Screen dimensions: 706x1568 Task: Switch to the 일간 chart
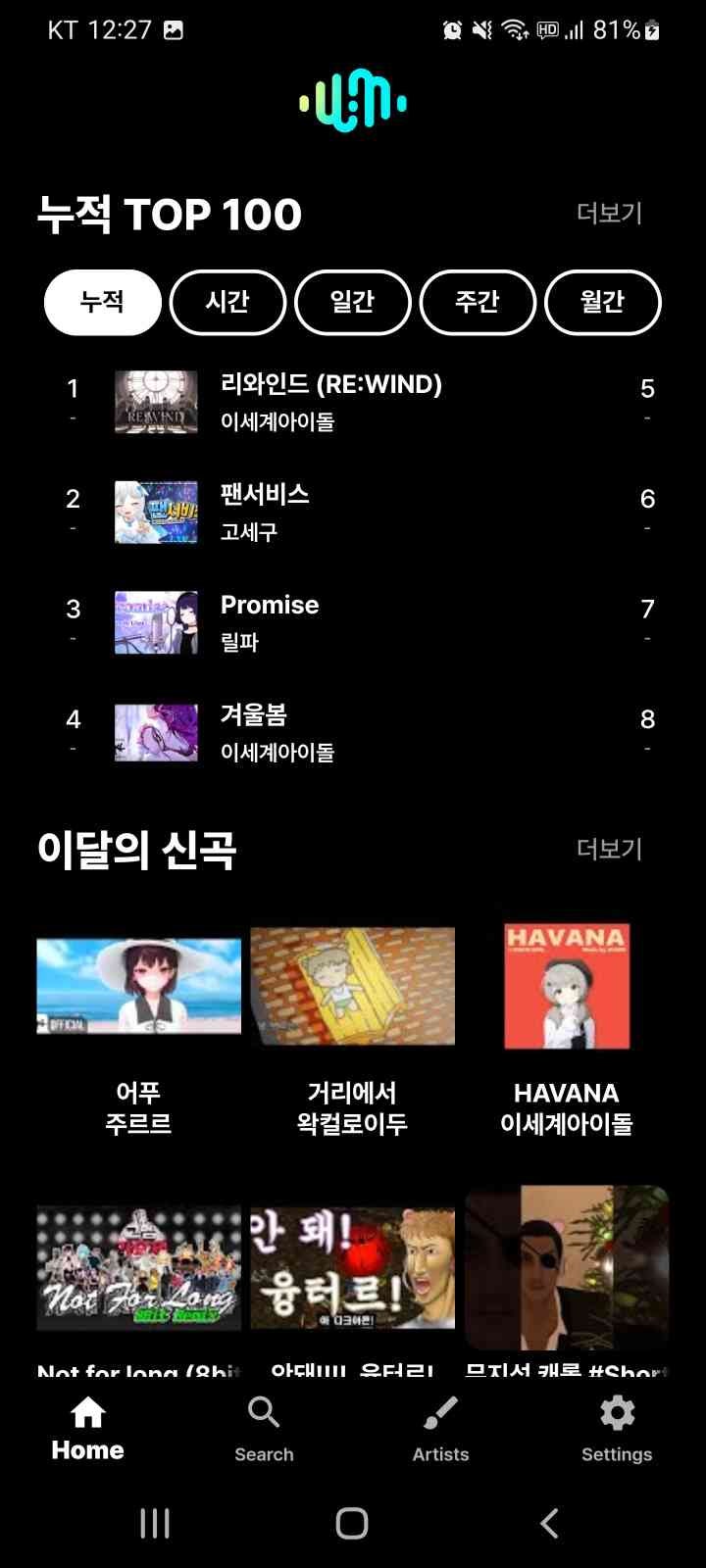[352, 302]
